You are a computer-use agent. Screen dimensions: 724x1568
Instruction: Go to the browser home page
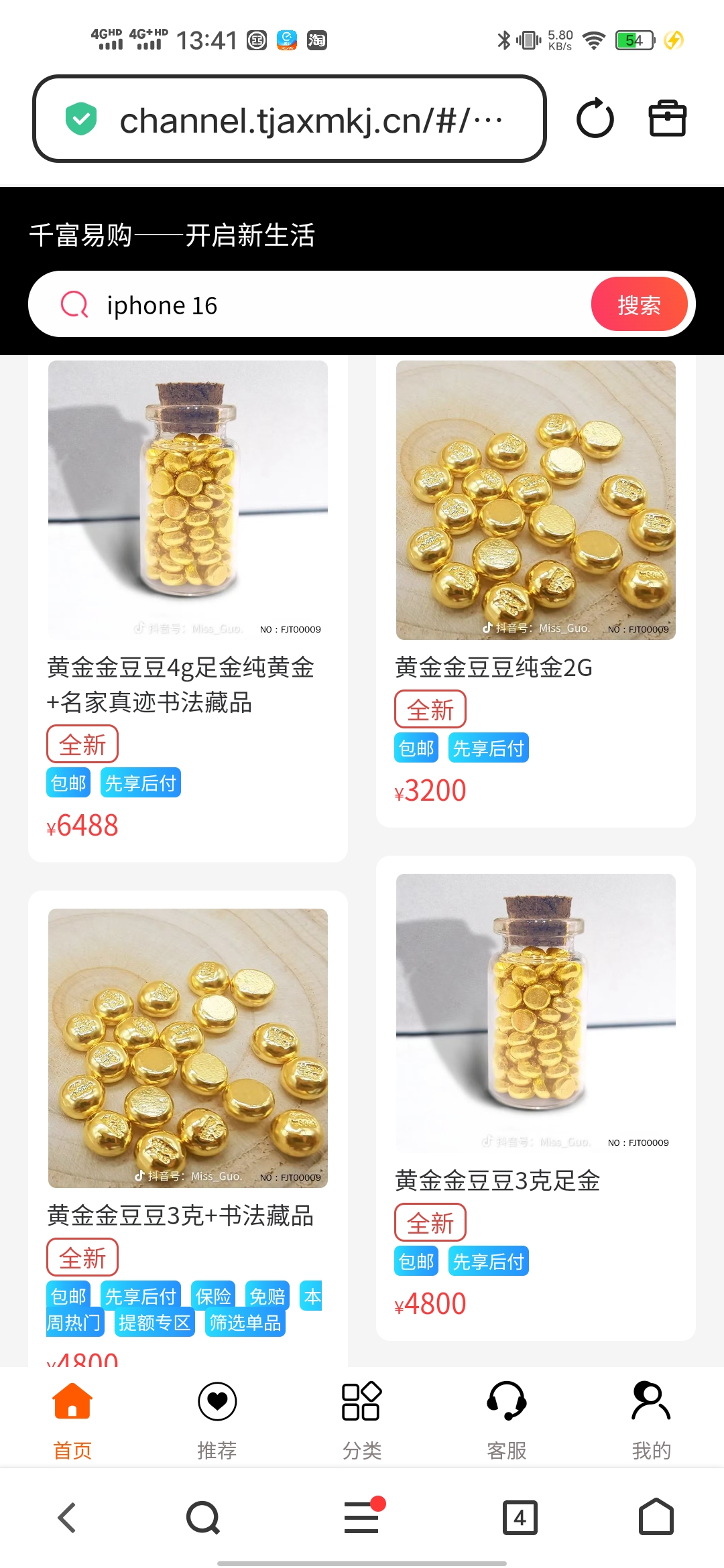click(656, 1518)
